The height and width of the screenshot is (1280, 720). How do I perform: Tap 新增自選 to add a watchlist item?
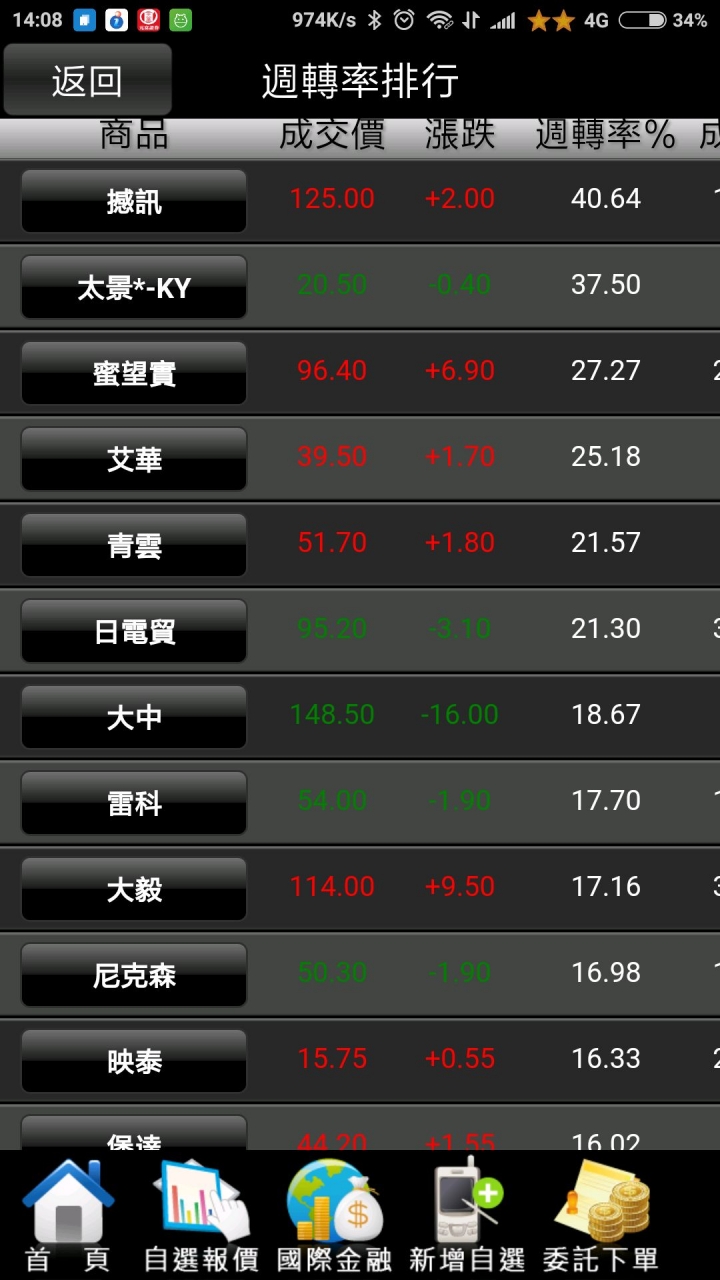point(467,1215)
